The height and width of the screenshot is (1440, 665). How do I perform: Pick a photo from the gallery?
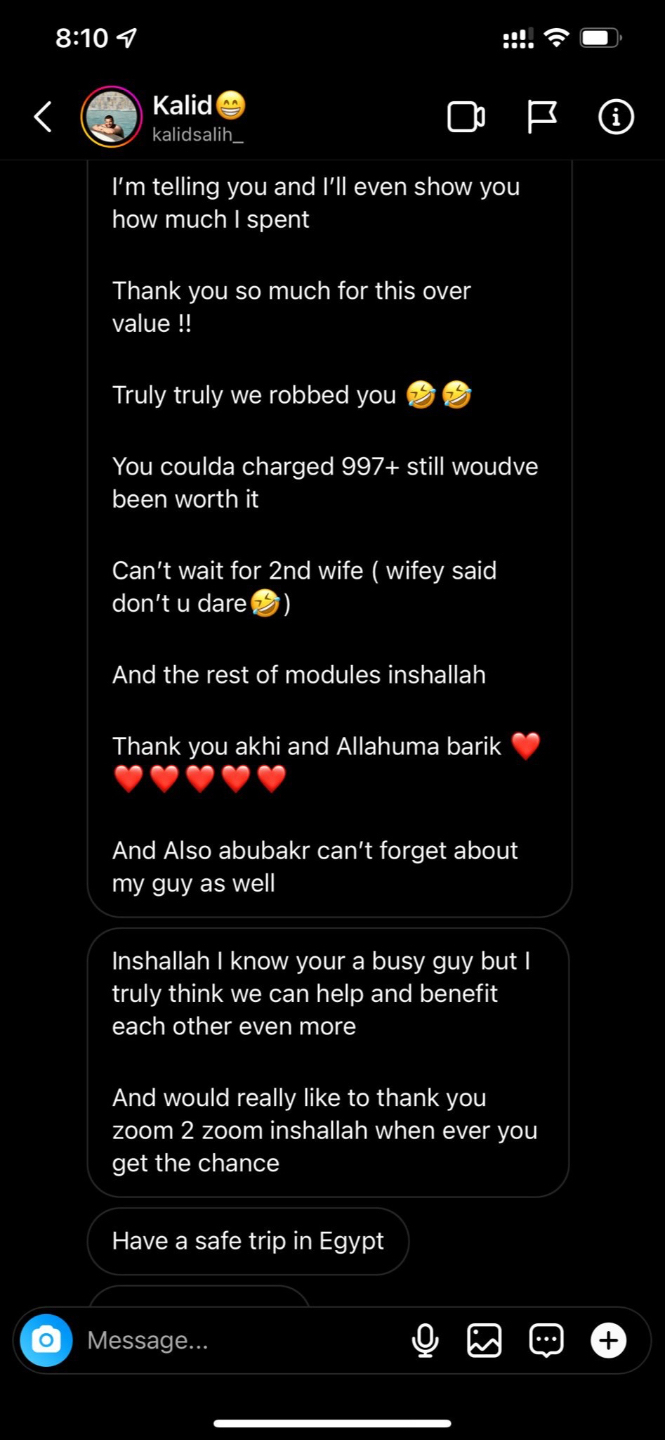point(484,1340)
